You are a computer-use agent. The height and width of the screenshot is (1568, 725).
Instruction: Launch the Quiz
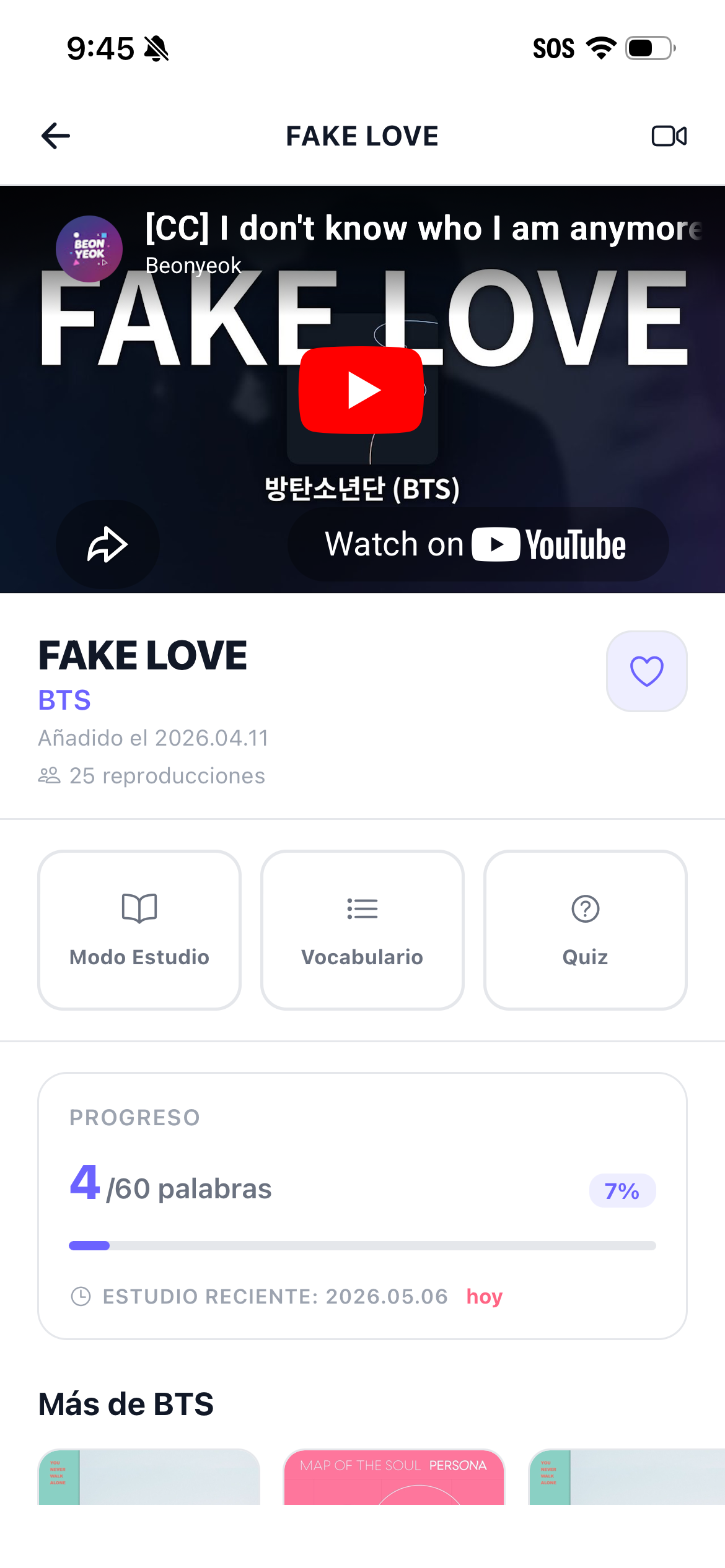pyautogui.click(x=586, y=930)
